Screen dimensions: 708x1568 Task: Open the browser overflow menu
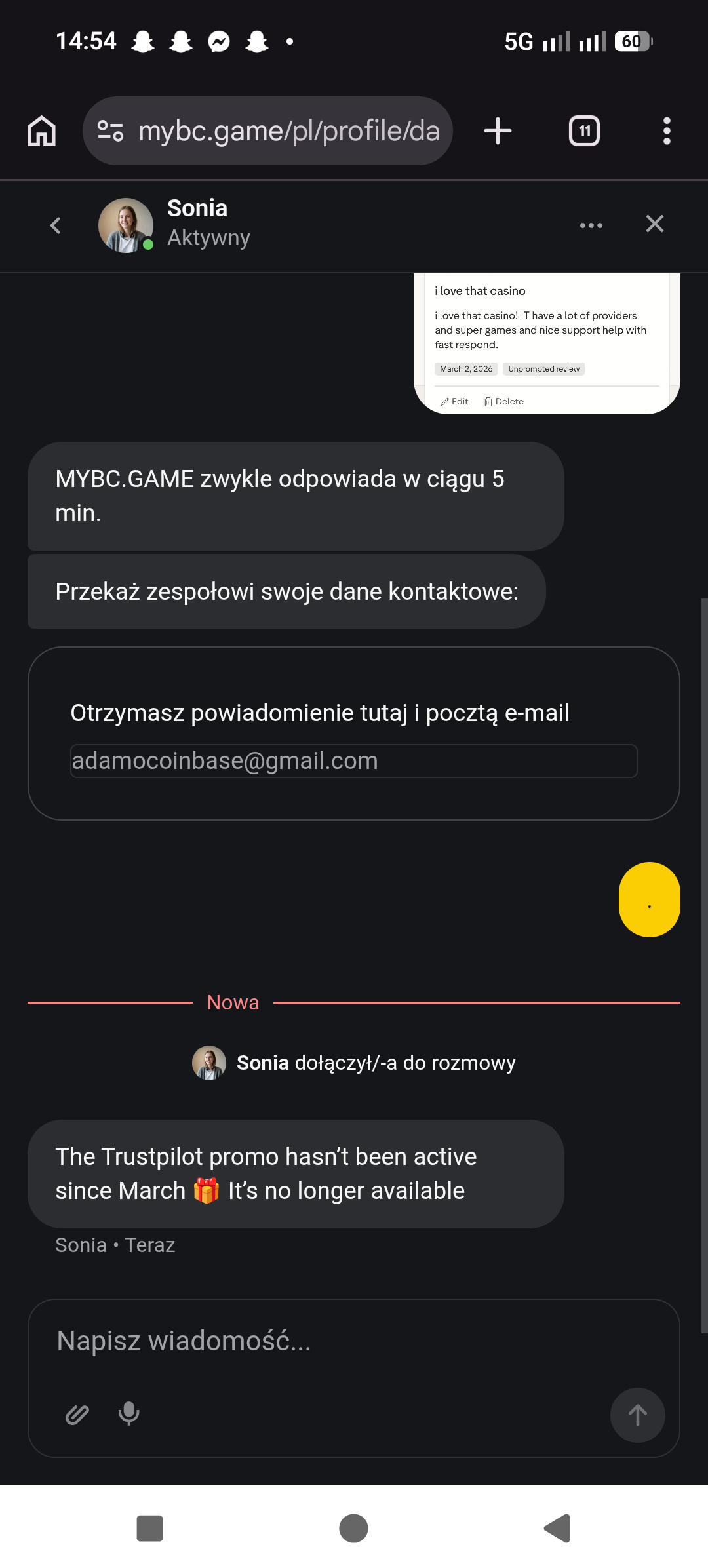pos(667,131)
